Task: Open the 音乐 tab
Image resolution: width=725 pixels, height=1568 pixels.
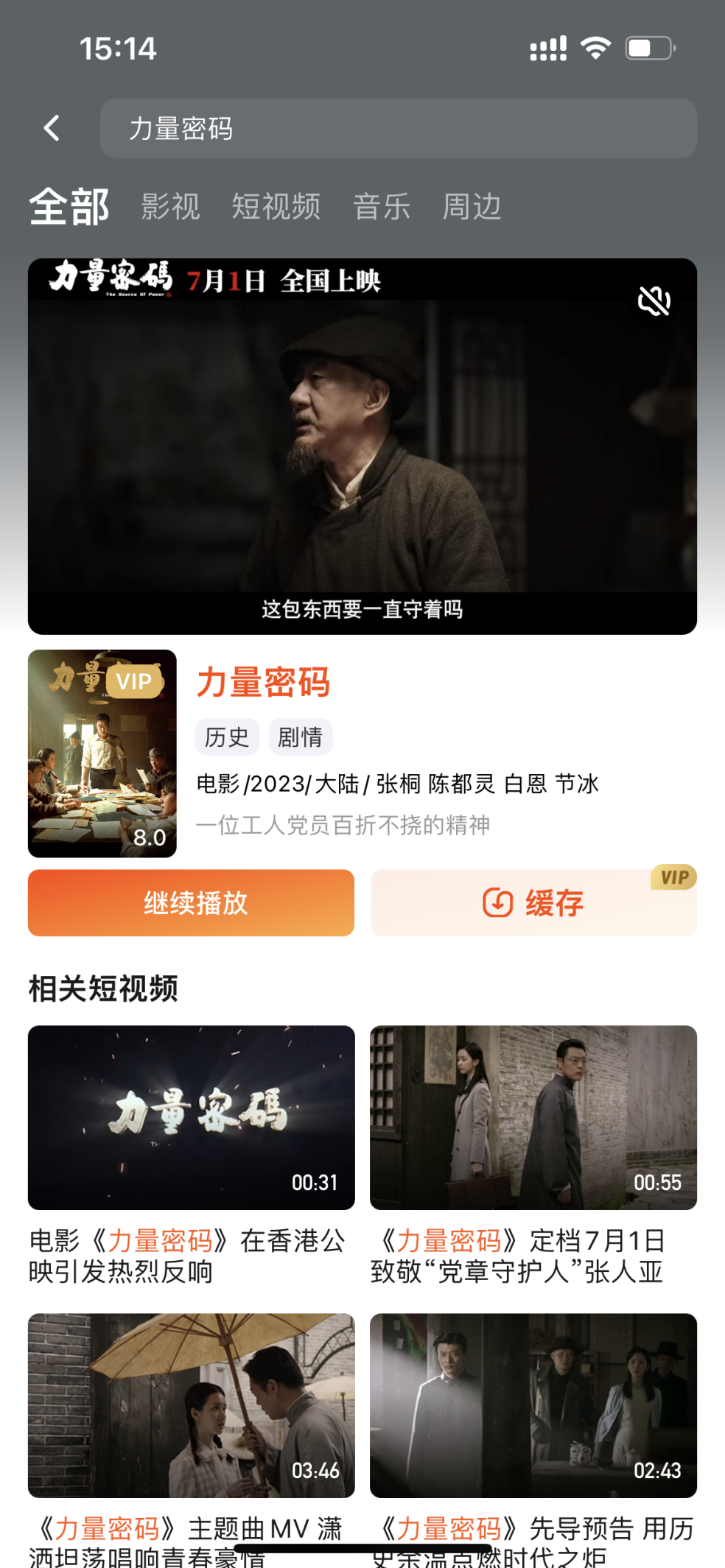Action: (381, 206)
